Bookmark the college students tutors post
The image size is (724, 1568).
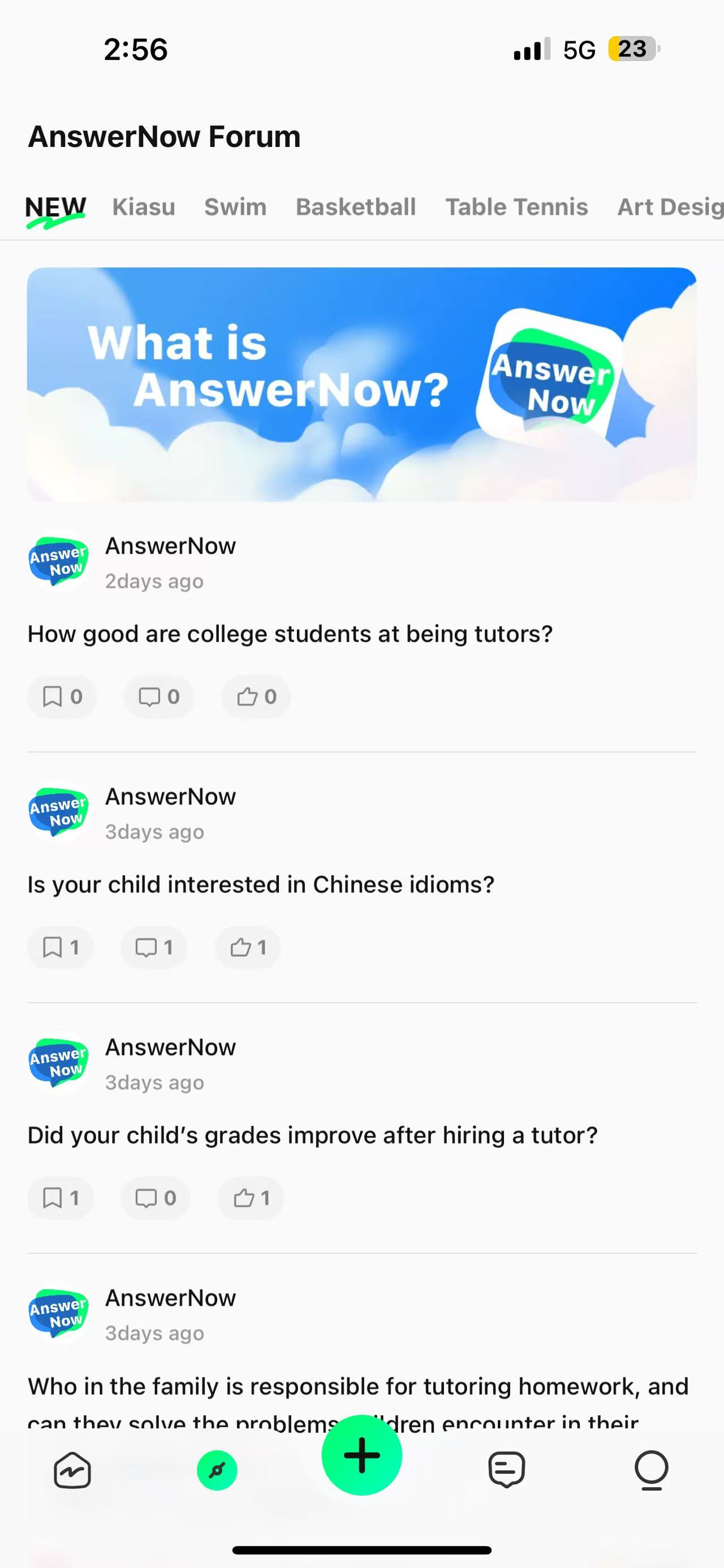[x=62, y=696]
